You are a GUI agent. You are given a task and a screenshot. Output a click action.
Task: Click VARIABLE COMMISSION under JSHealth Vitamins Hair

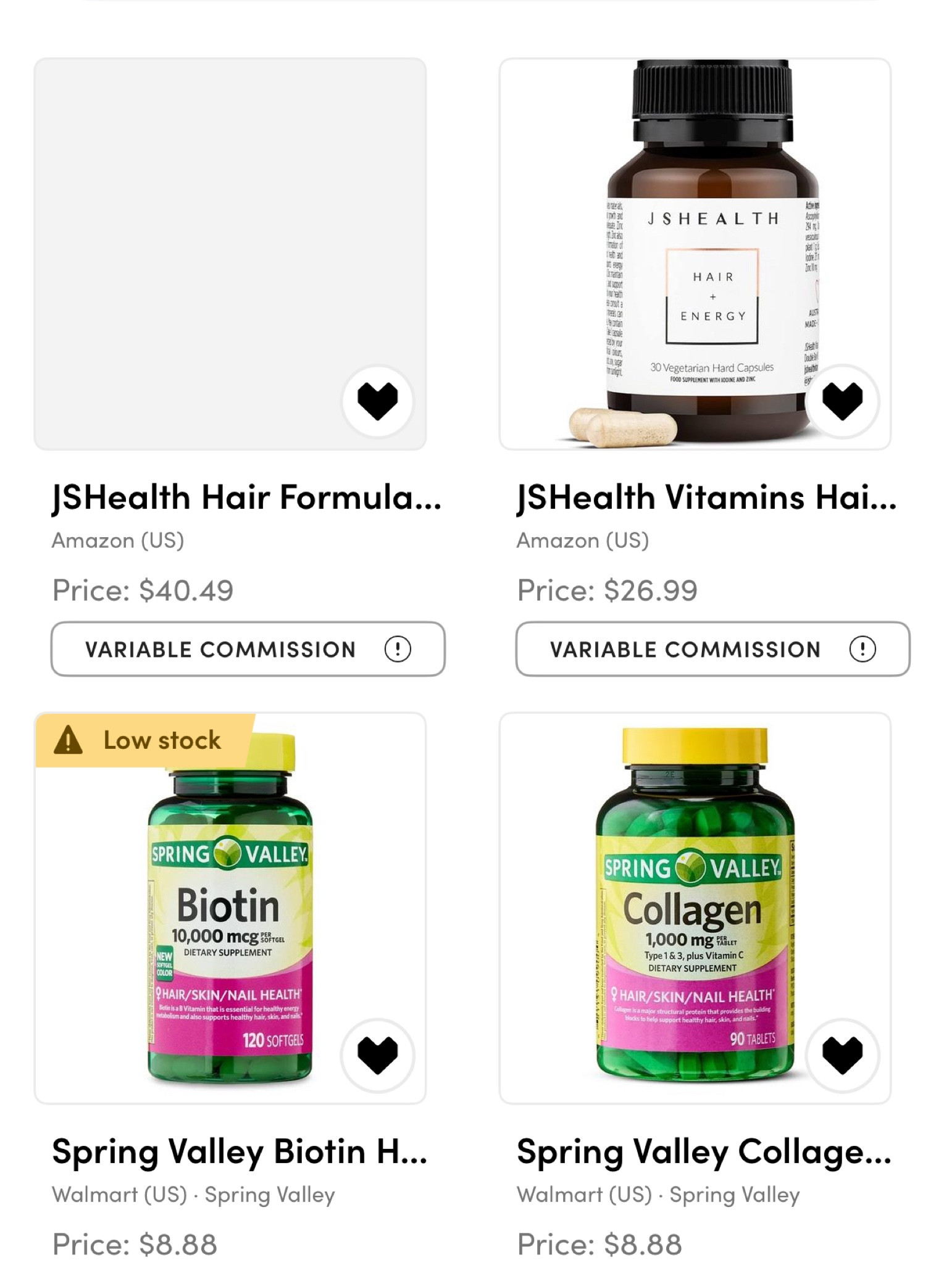click(x=711, y=649)
